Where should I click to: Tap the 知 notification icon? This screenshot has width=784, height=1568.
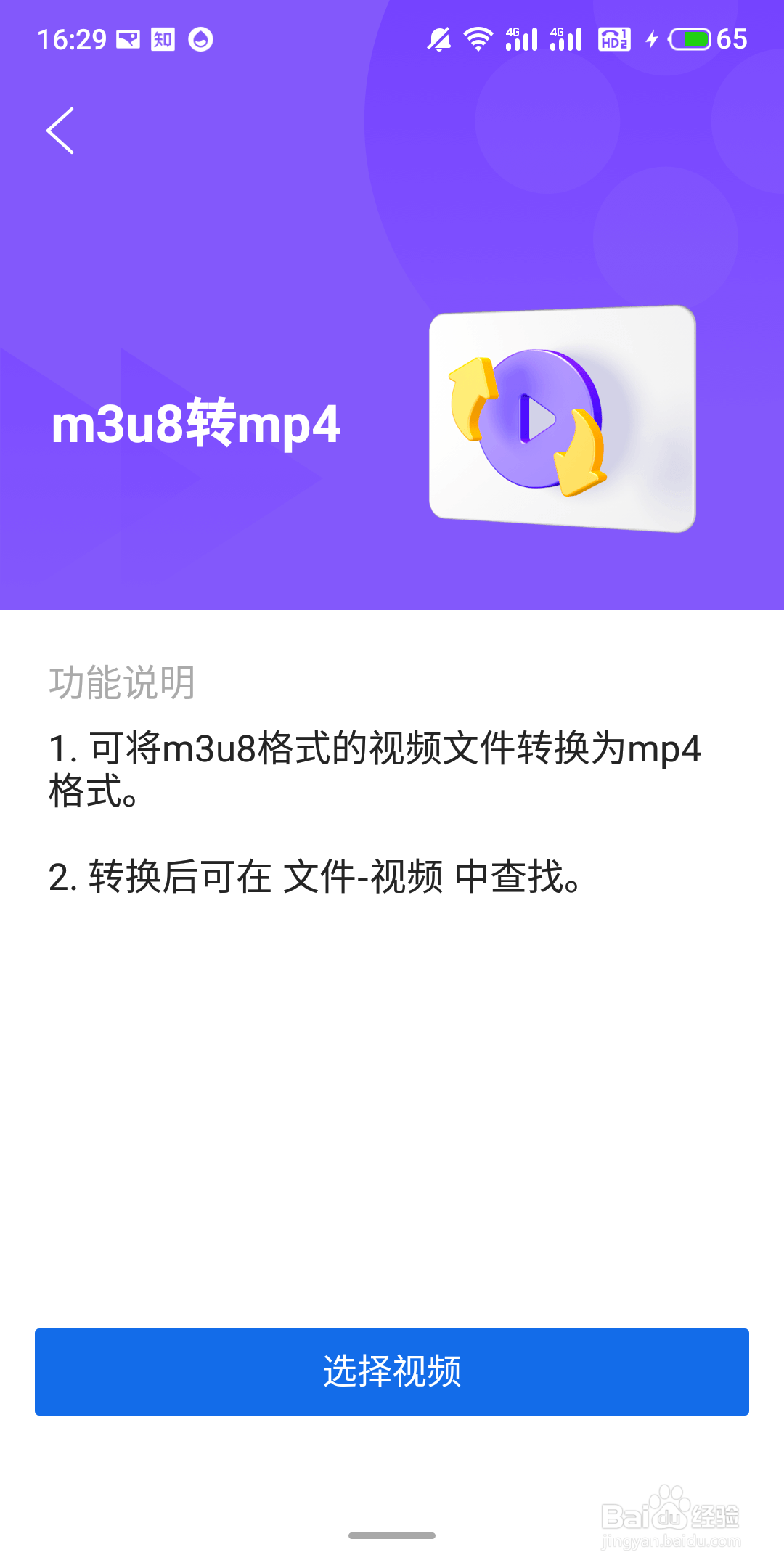[x=163, y=40]
